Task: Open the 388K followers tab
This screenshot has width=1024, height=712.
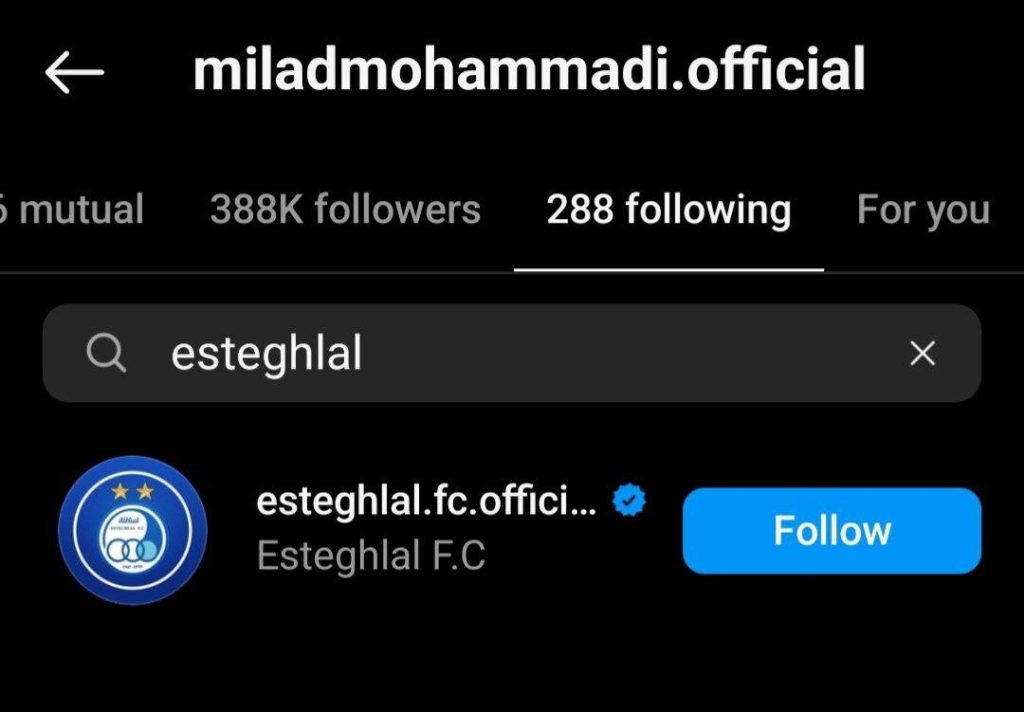Action: tap(345, 210)
